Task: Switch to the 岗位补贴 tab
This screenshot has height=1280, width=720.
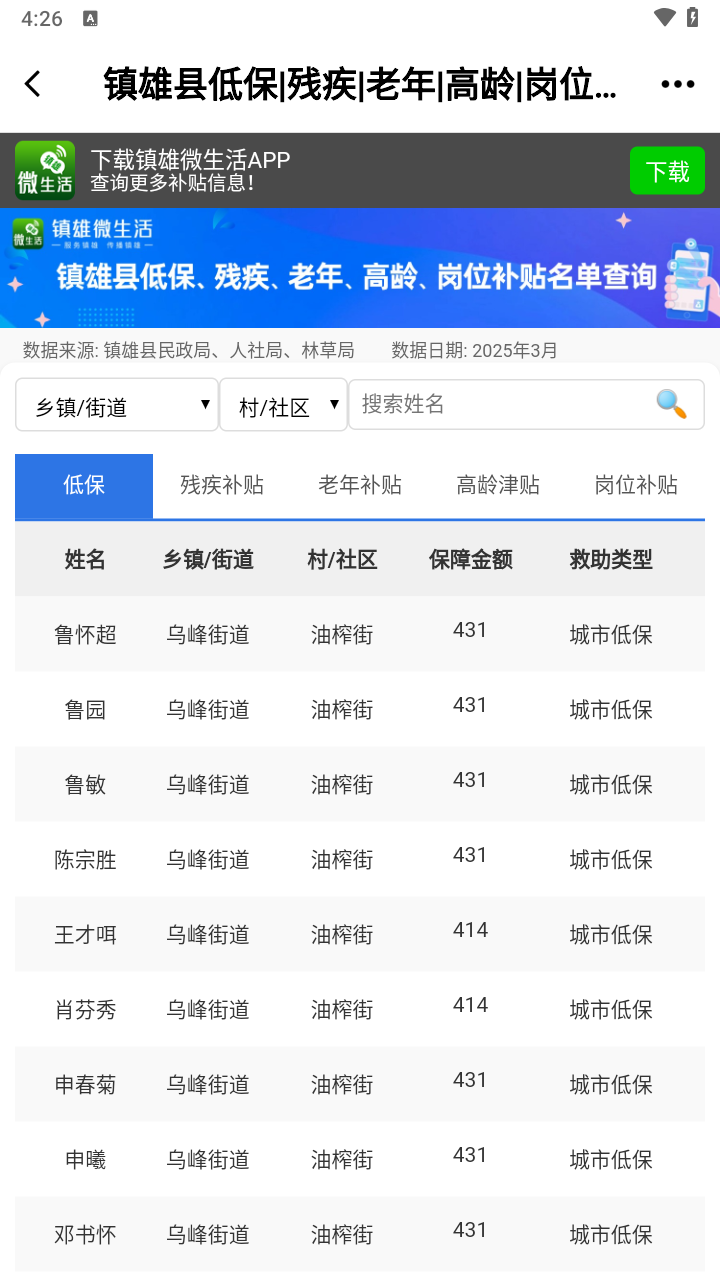Action: 636,486
